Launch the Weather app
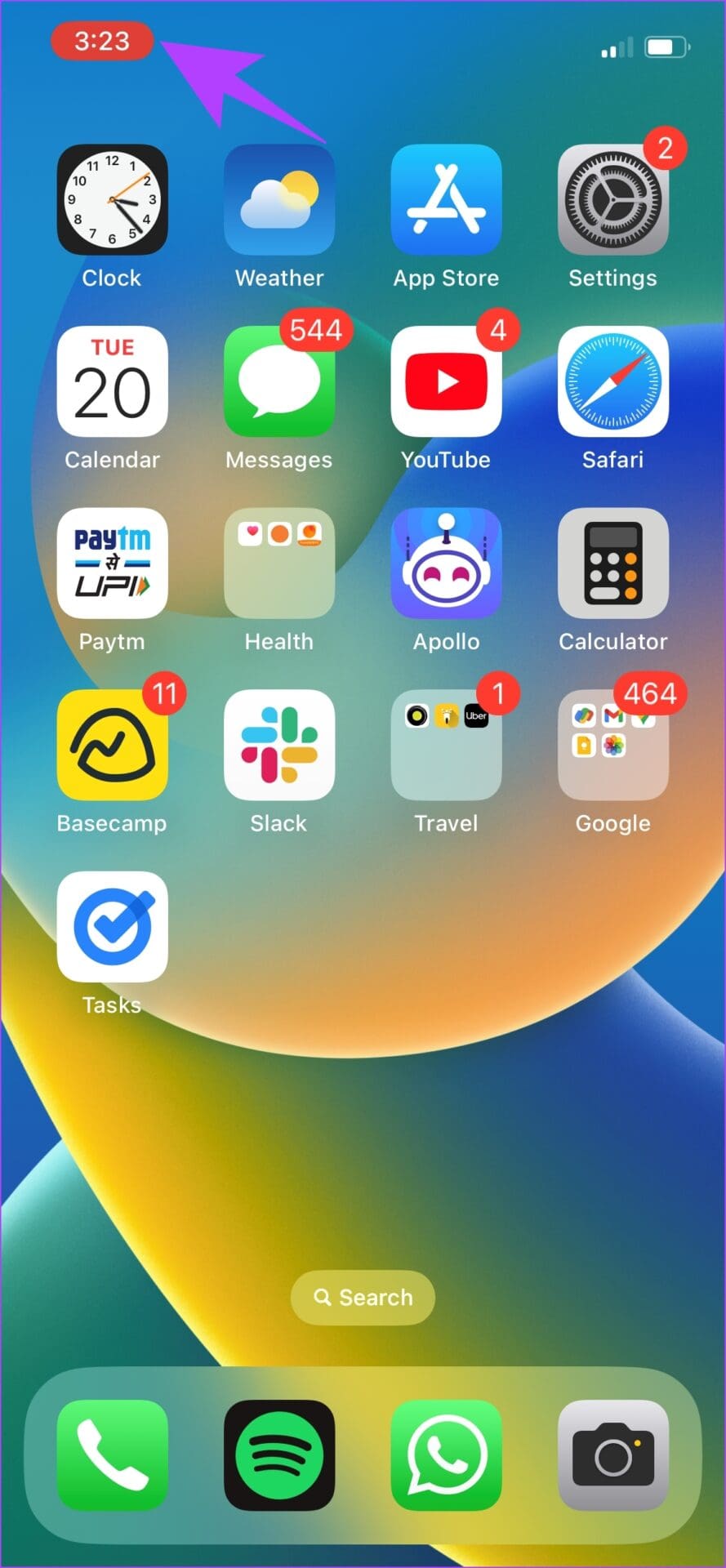The image size is (726, 1568). coord(279,199)
